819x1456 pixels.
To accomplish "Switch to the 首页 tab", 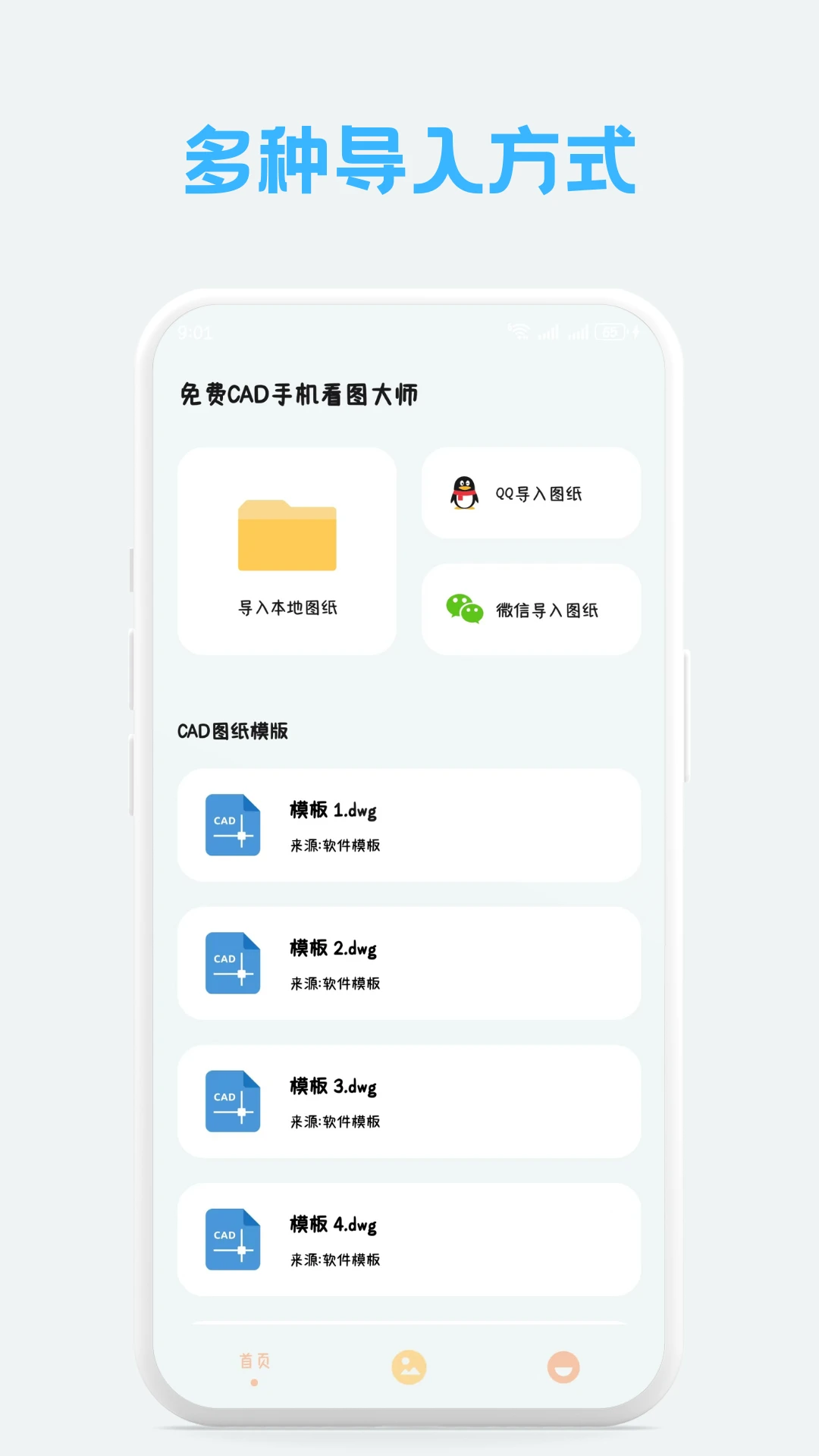I will (255, 1360).
